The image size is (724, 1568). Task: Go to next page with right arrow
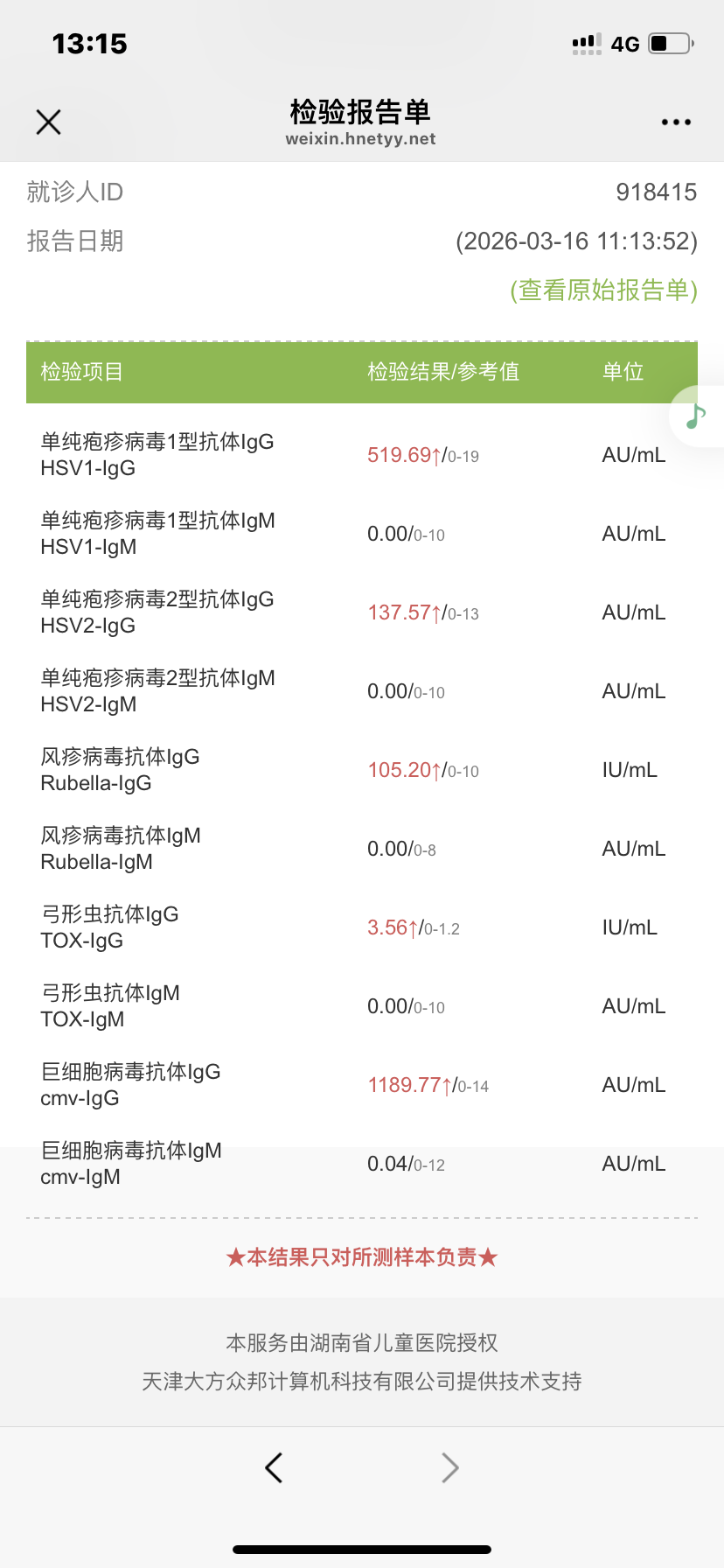click(449, 1467)
